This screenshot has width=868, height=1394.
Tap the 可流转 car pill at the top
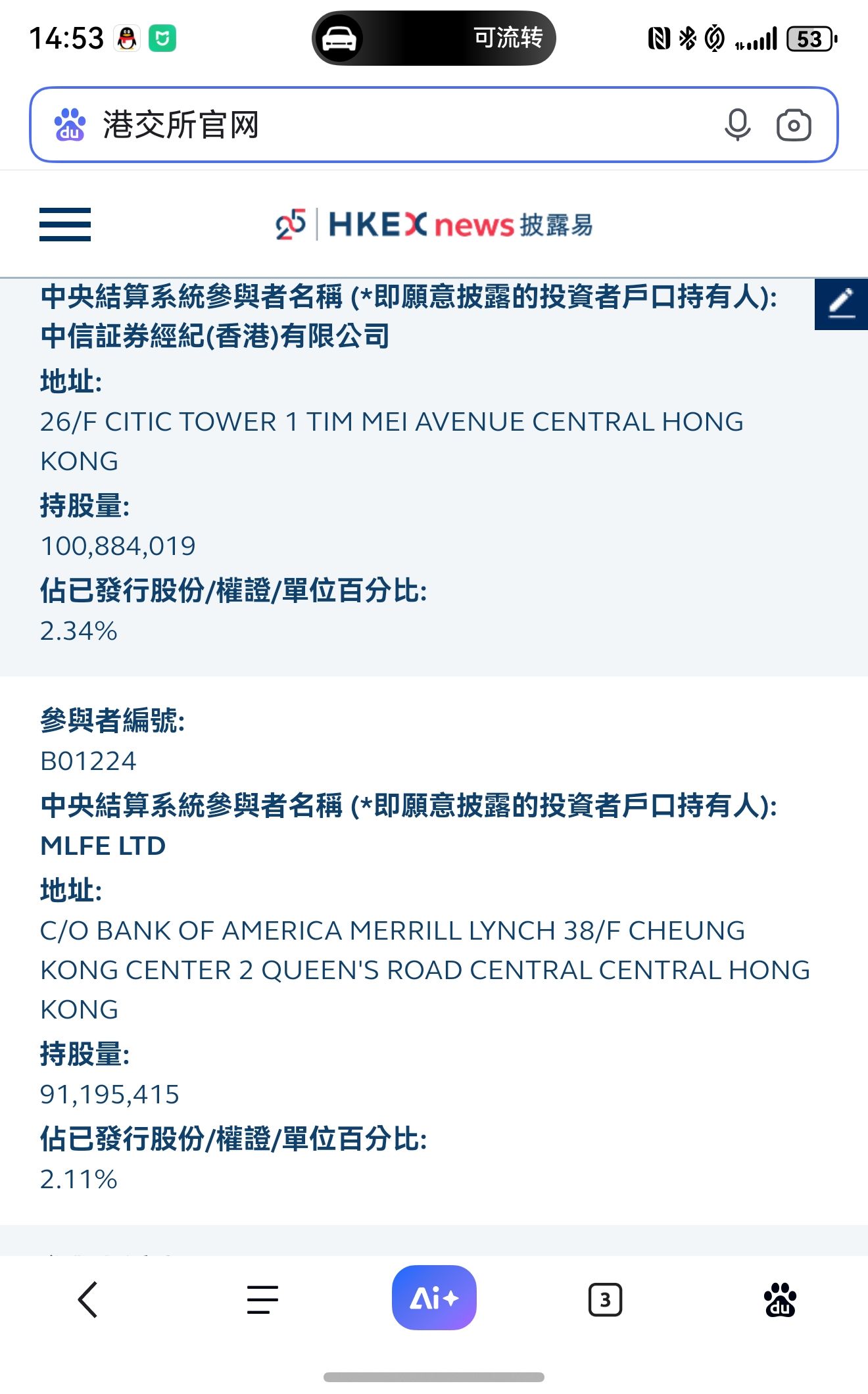[434, 38]
